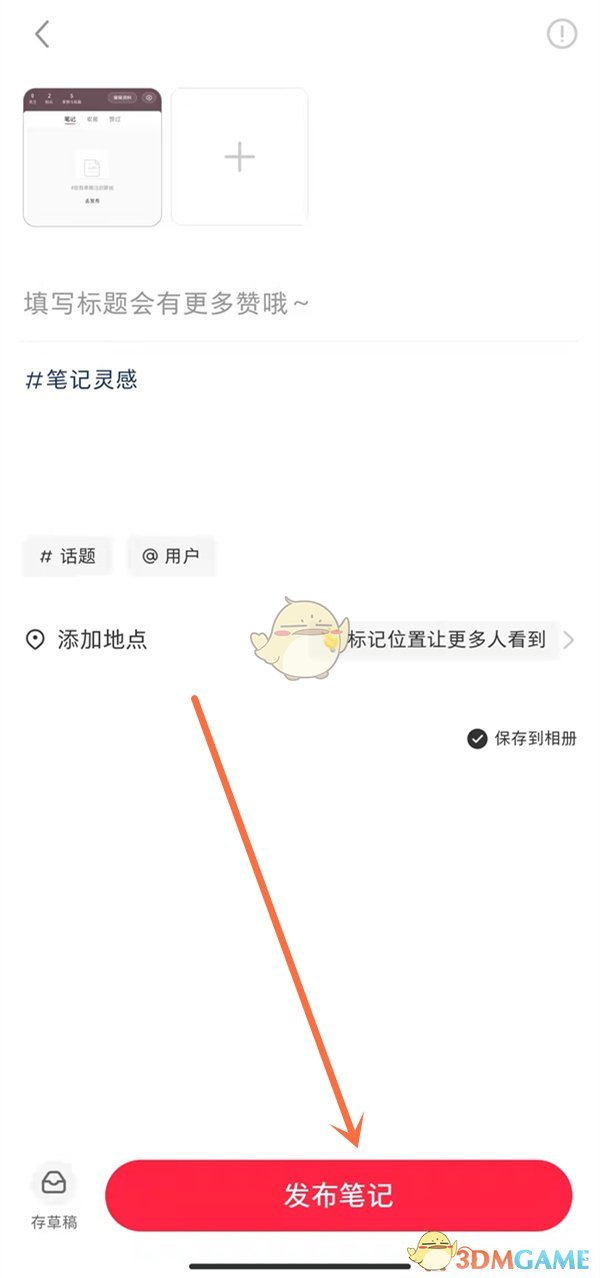This screenshot has height=1278, width=600.
Task: Mention someone with the @ 用户 chip
Action: click(x=171, y=556)
